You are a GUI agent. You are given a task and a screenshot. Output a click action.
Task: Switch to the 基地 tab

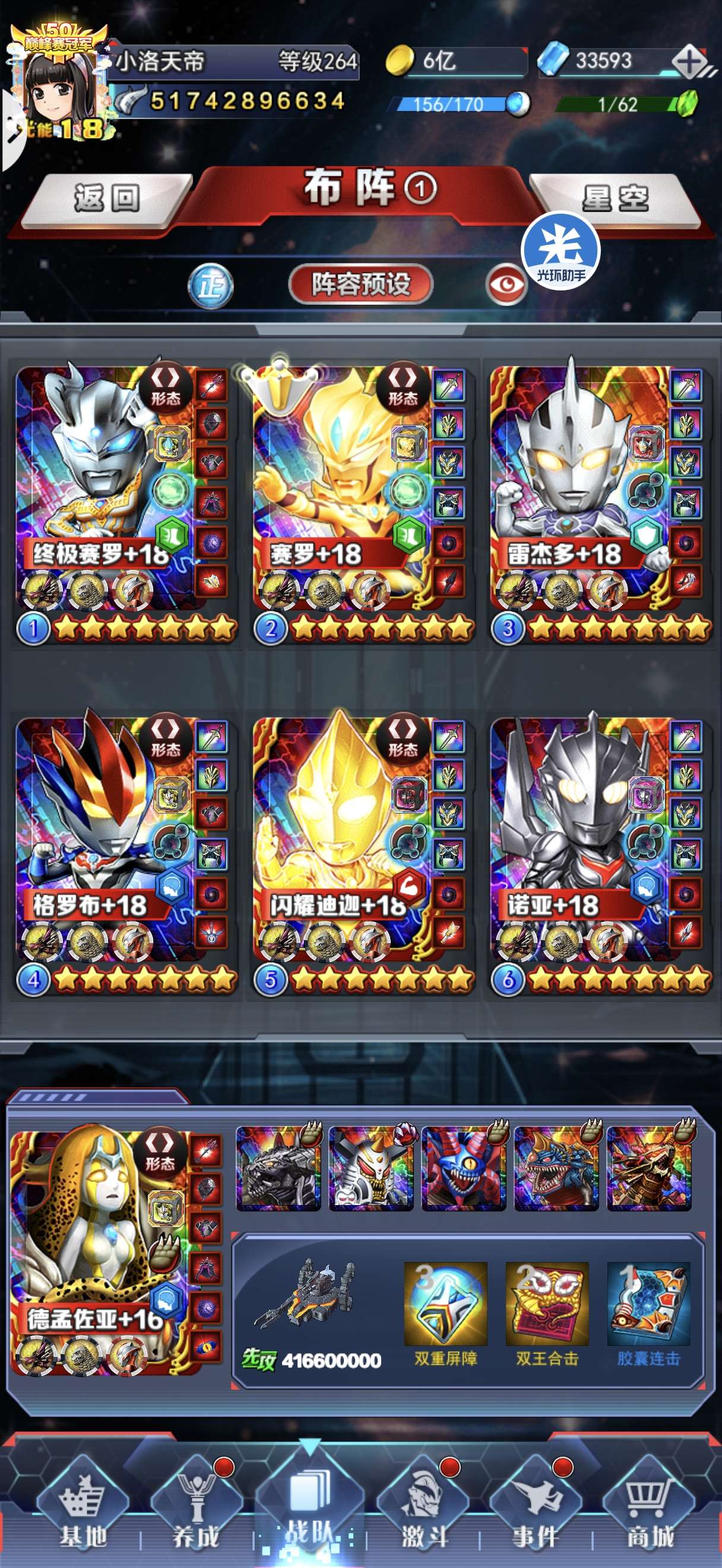[83, 1506]
